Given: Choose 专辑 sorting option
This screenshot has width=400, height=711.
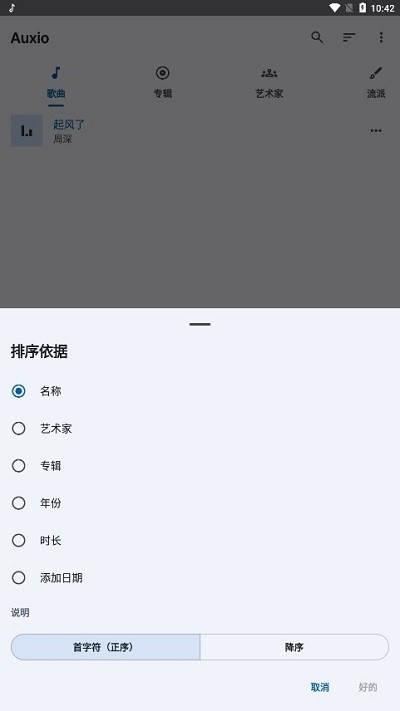Looking at the screenshot, I should pos(200,466).
